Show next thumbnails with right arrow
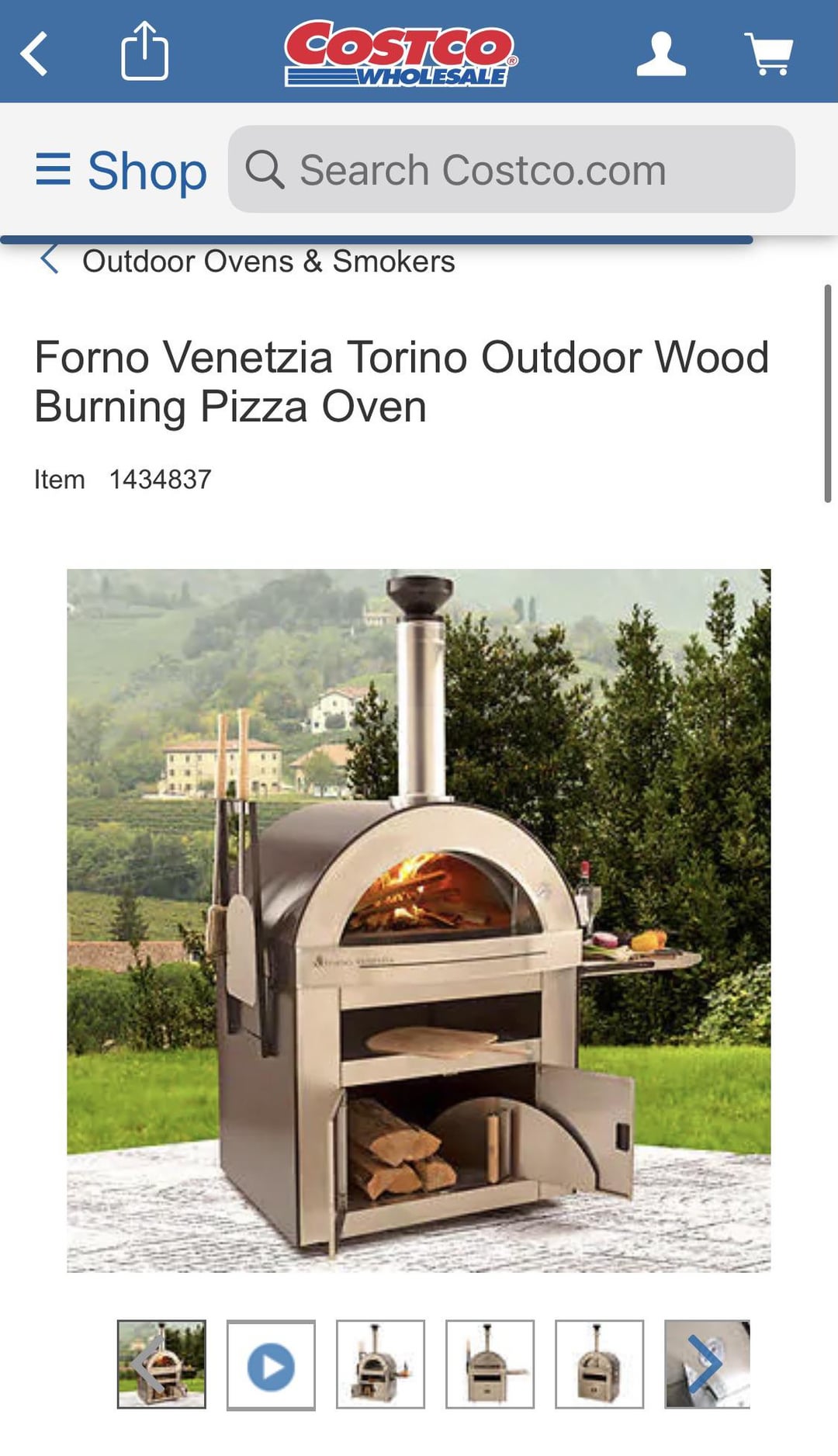Viewport: 838px width, 1456px height. [705, 1364]
